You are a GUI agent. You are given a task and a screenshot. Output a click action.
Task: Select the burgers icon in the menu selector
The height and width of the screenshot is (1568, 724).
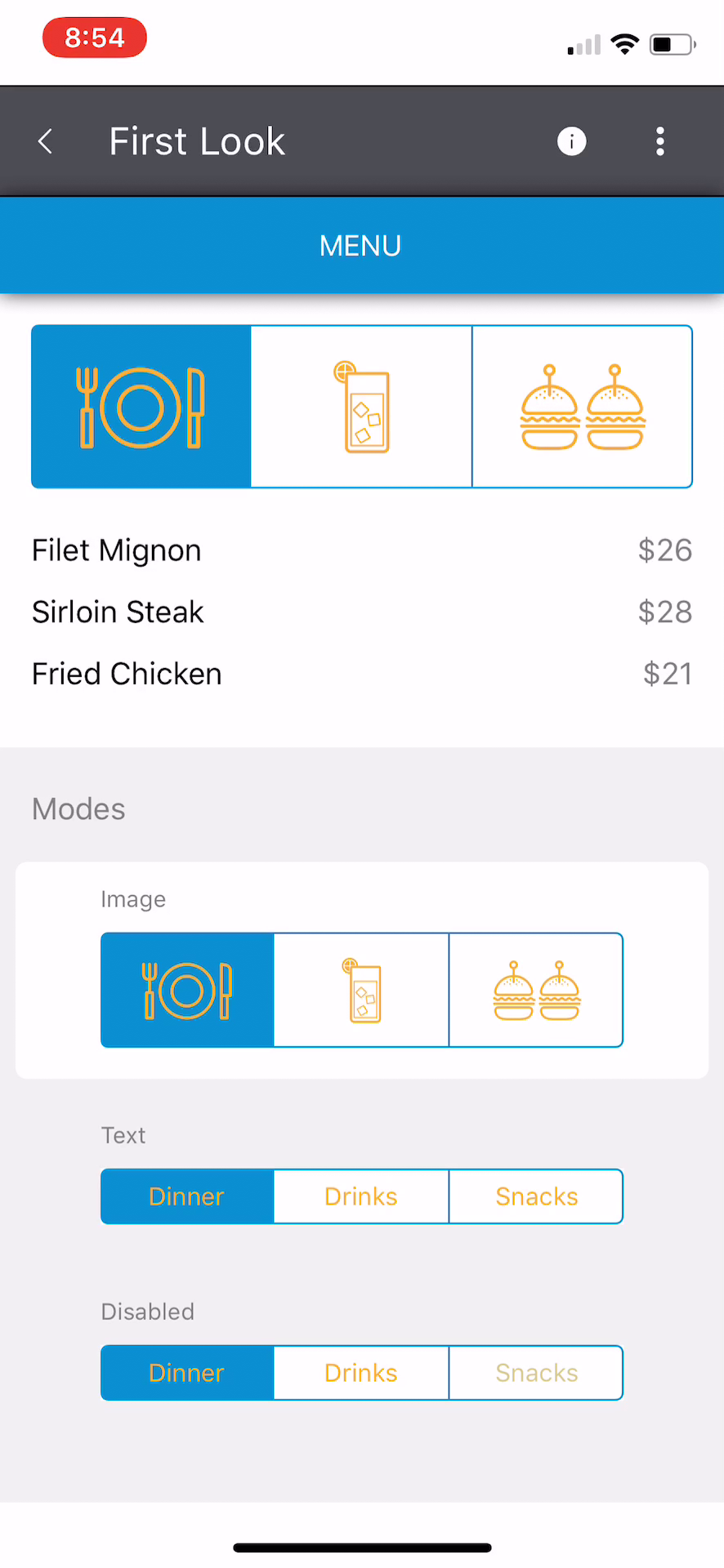tap(582, 407)
